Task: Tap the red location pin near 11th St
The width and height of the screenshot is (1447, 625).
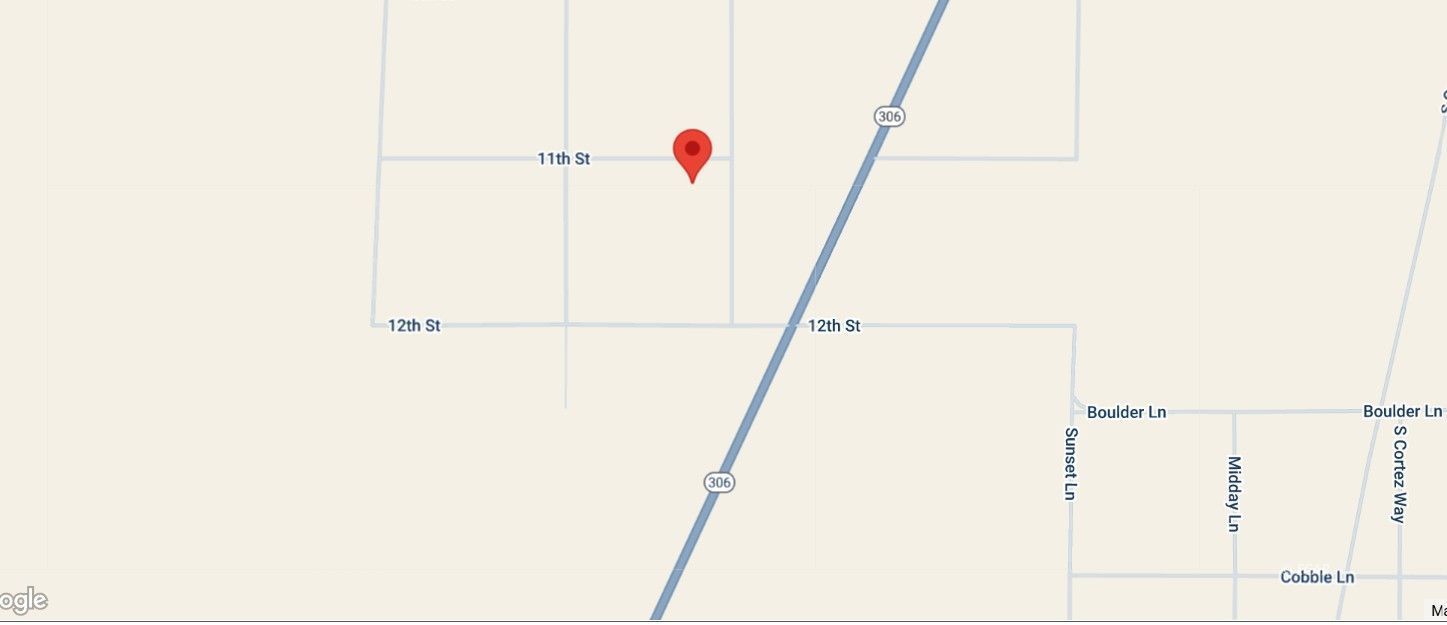Action: pos(691,152)
